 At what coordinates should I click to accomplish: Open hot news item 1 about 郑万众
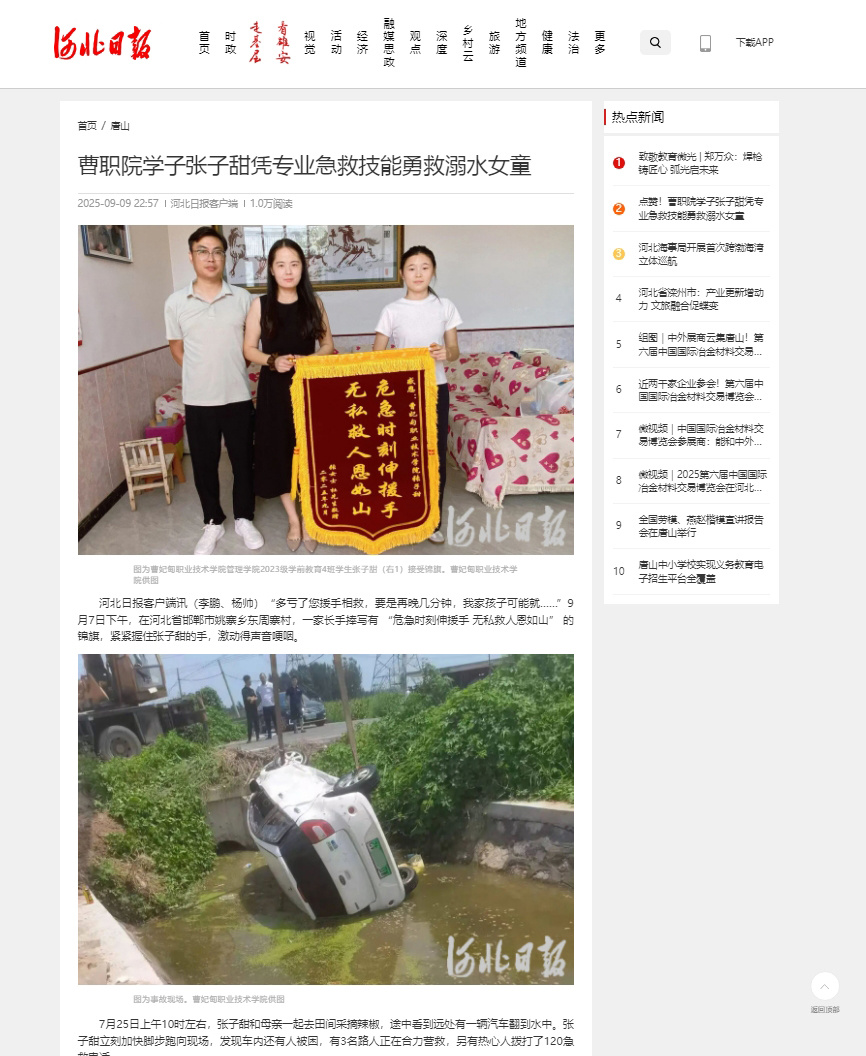click(x=700, y=163)
